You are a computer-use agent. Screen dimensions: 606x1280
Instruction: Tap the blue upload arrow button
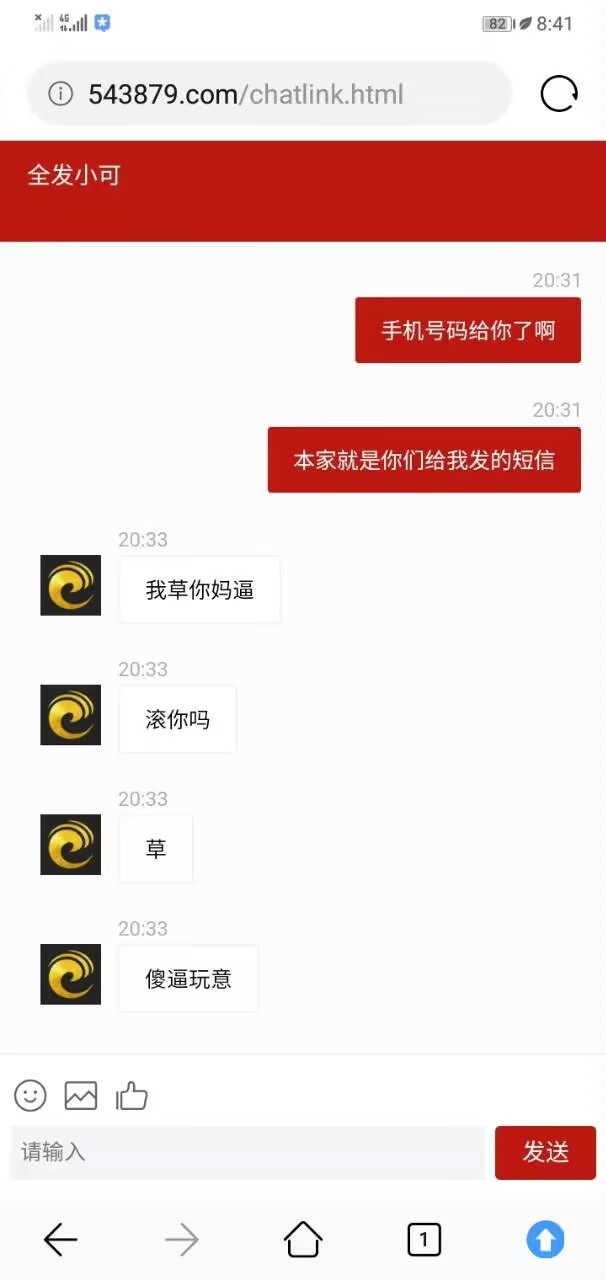(x=545, y=1240)
